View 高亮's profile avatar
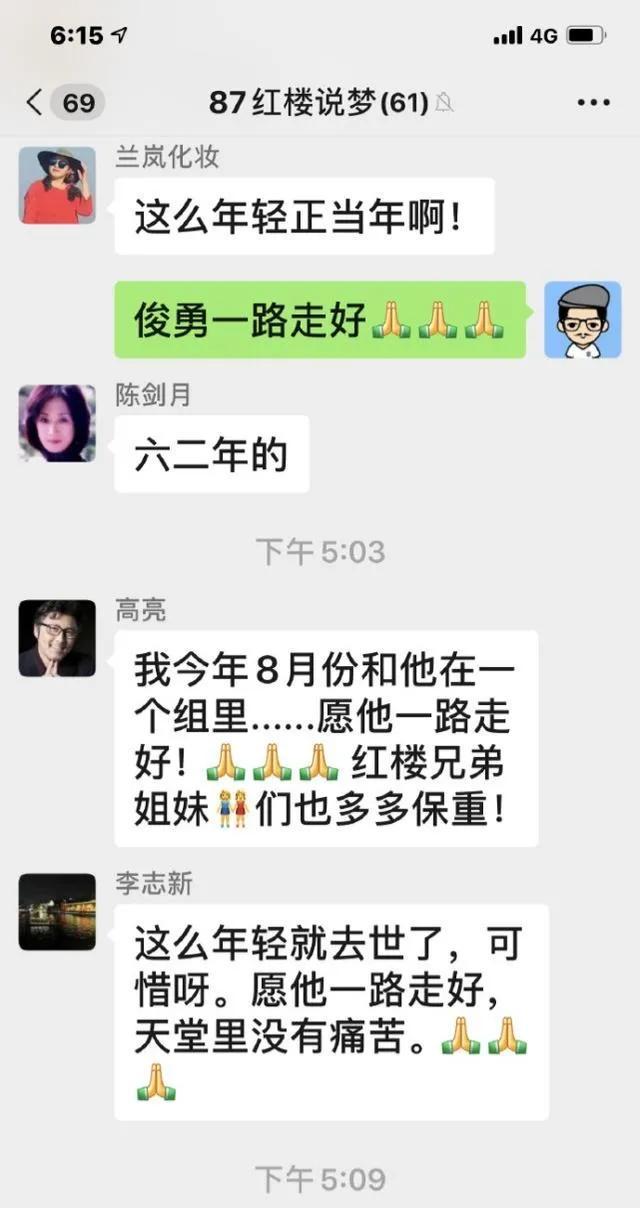This screenshot has height=1208, width=640. (58, 639)
